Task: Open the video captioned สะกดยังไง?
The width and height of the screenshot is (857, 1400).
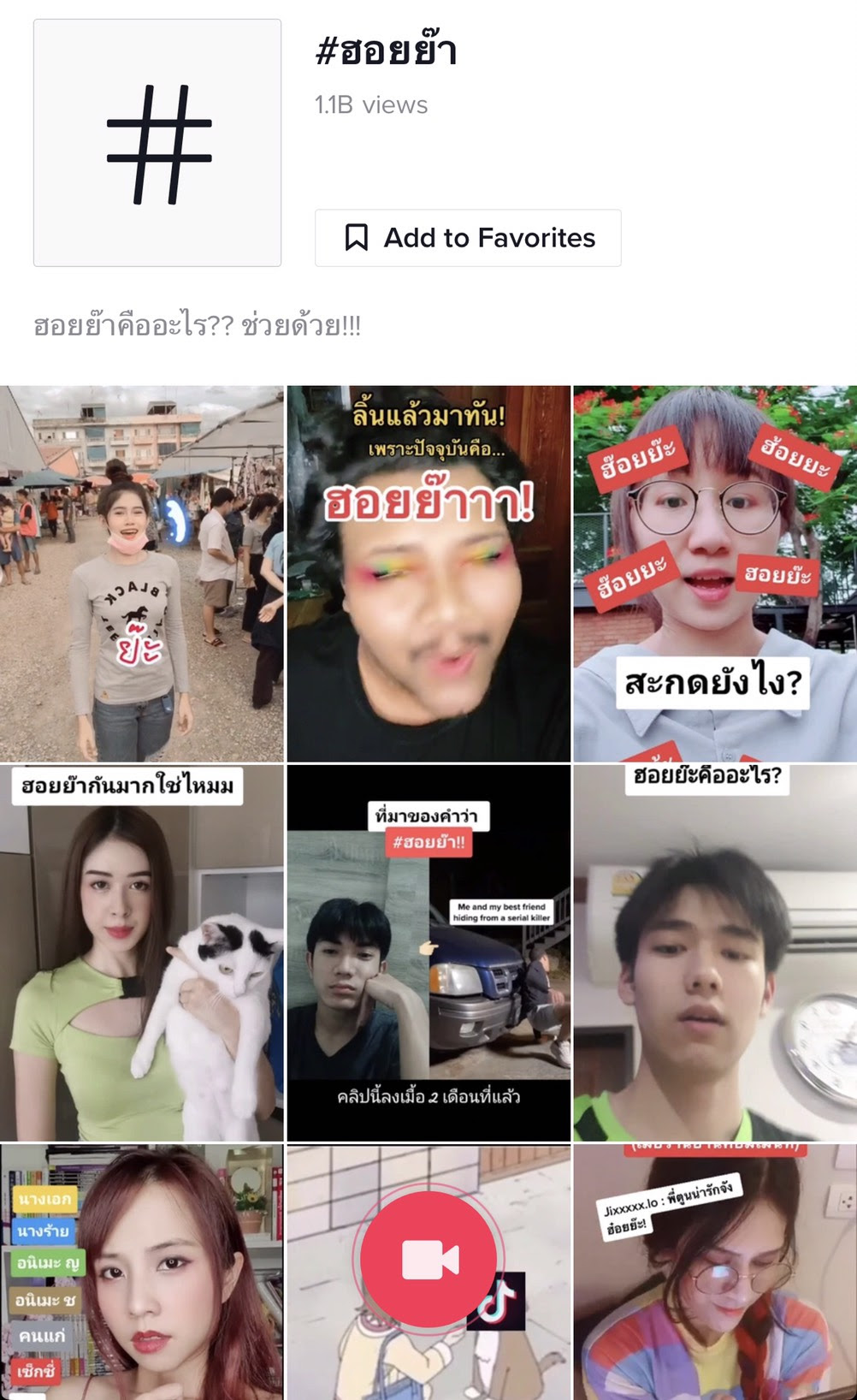Action: tap(715, 573)
